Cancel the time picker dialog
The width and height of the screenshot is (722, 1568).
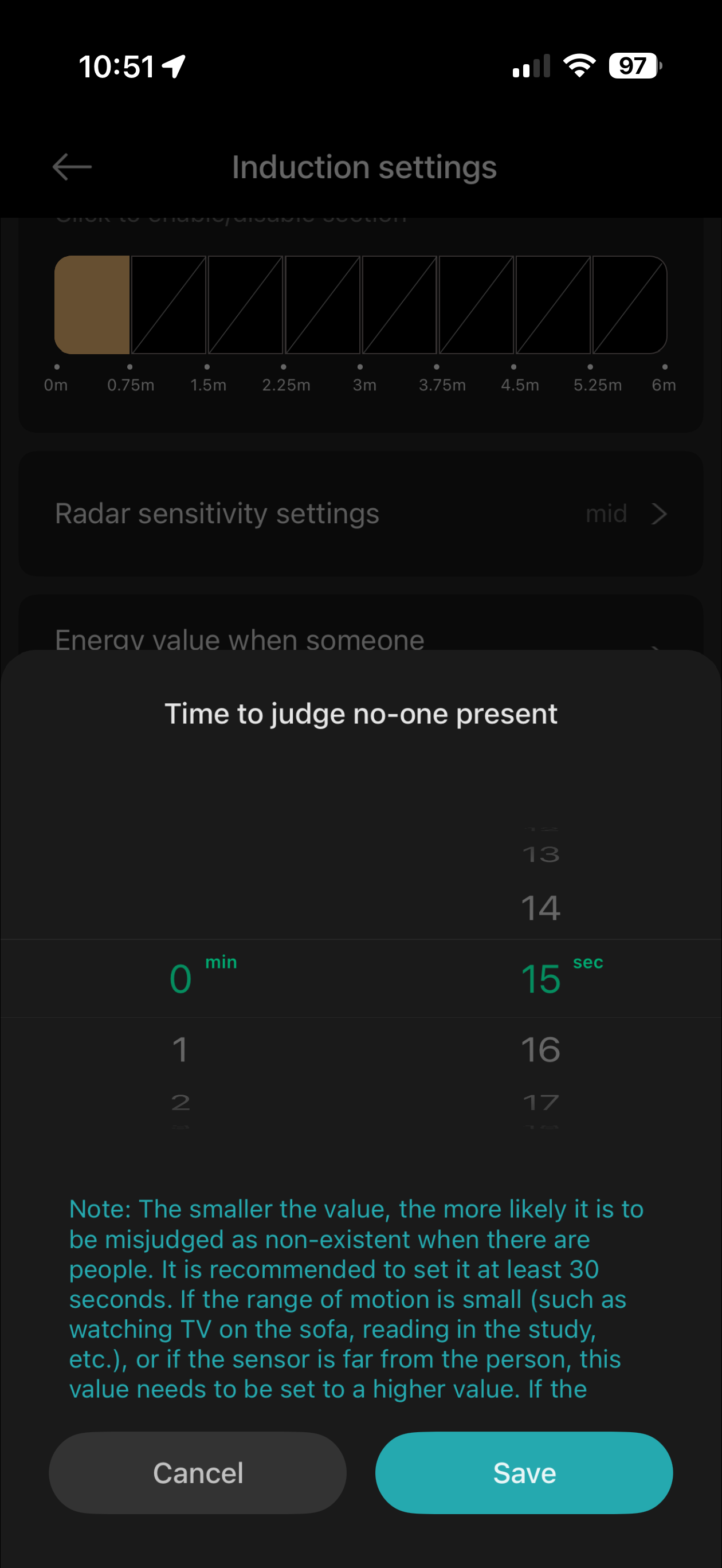coord(198,1472)
